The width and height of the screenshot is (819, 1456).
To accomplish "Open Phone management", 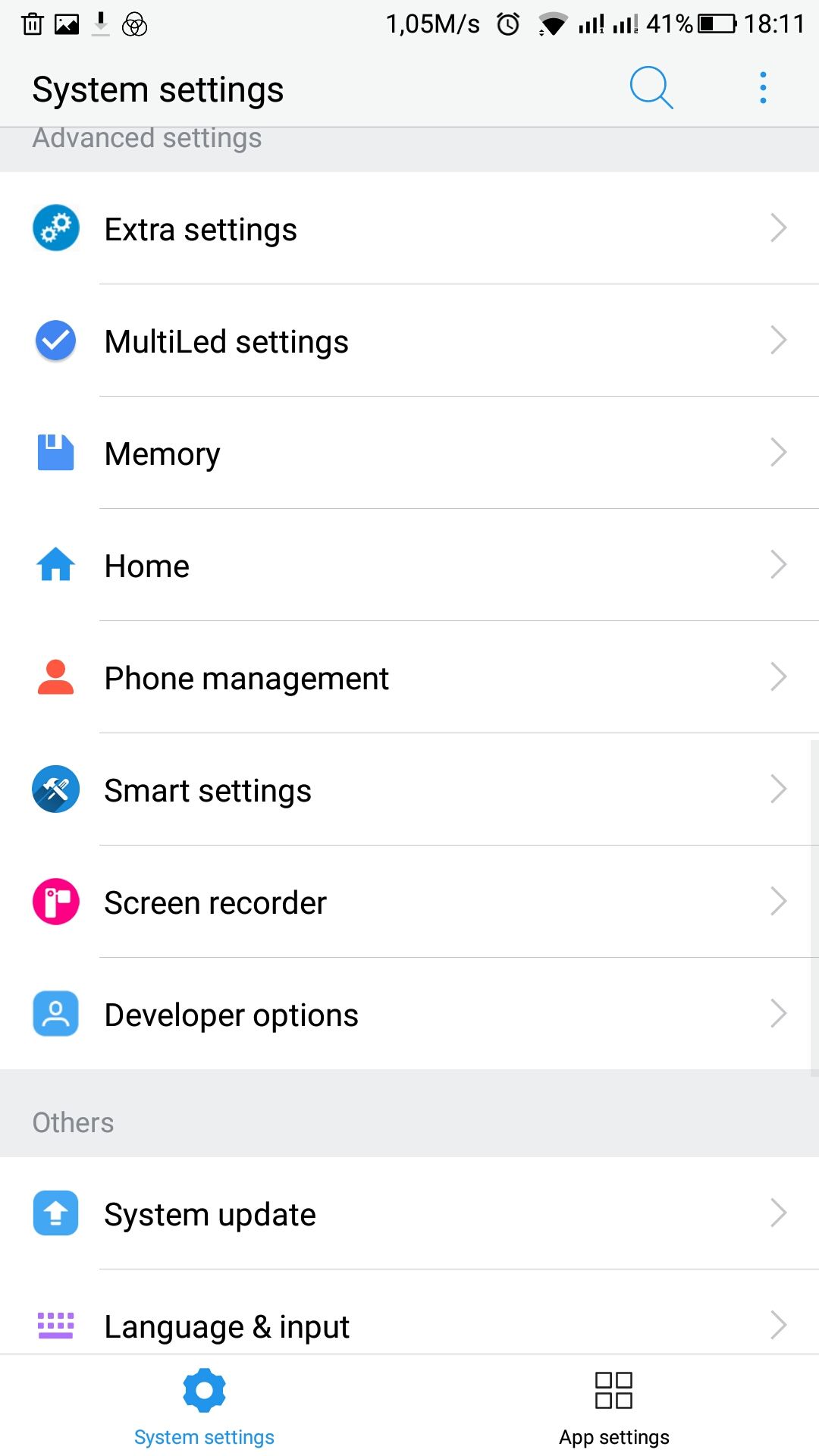I will (x=409, y=678).
